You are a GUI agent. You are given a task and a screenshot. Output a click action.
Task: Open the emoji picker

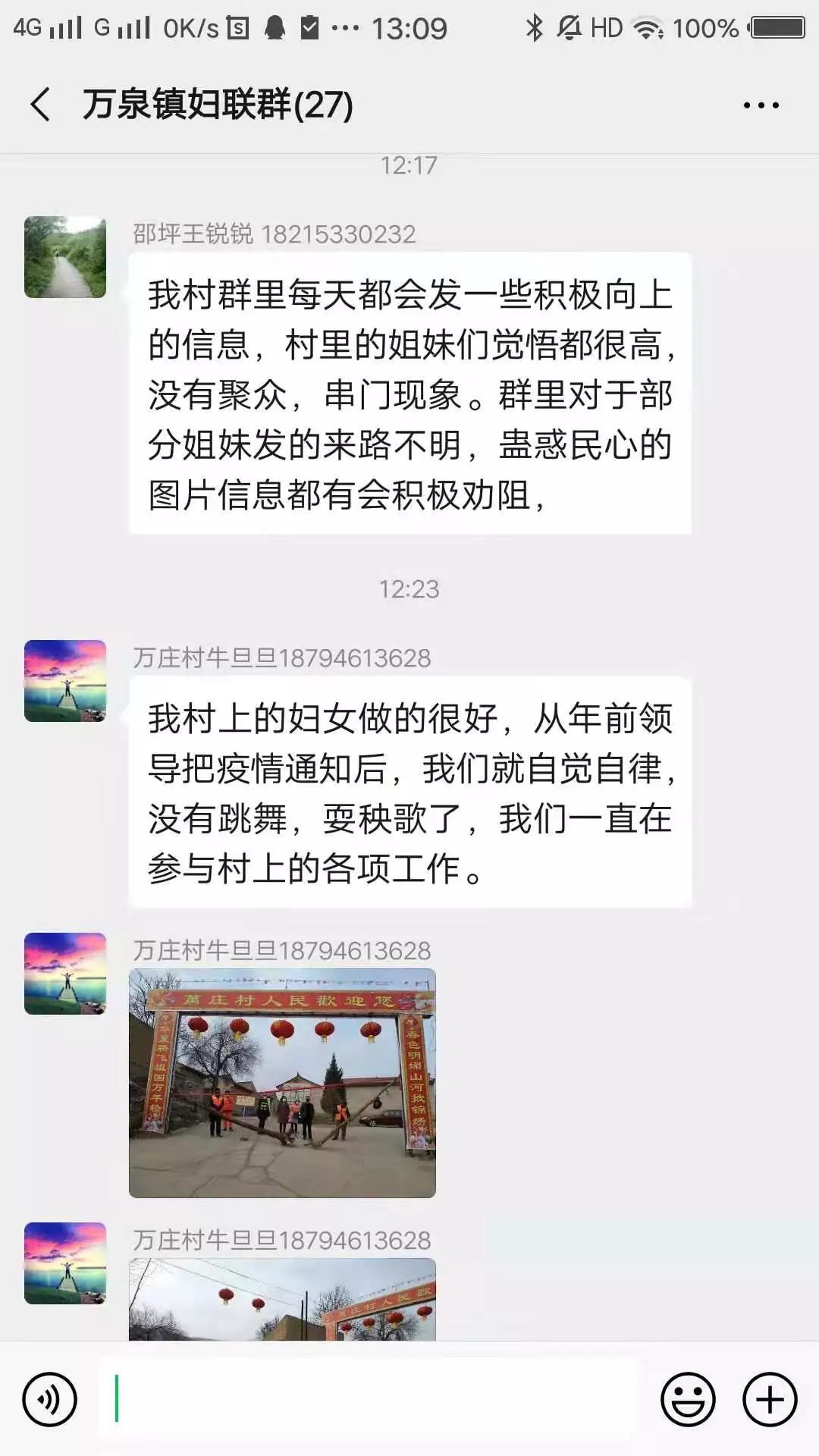pyautogui.click(x=688, y=1399)
